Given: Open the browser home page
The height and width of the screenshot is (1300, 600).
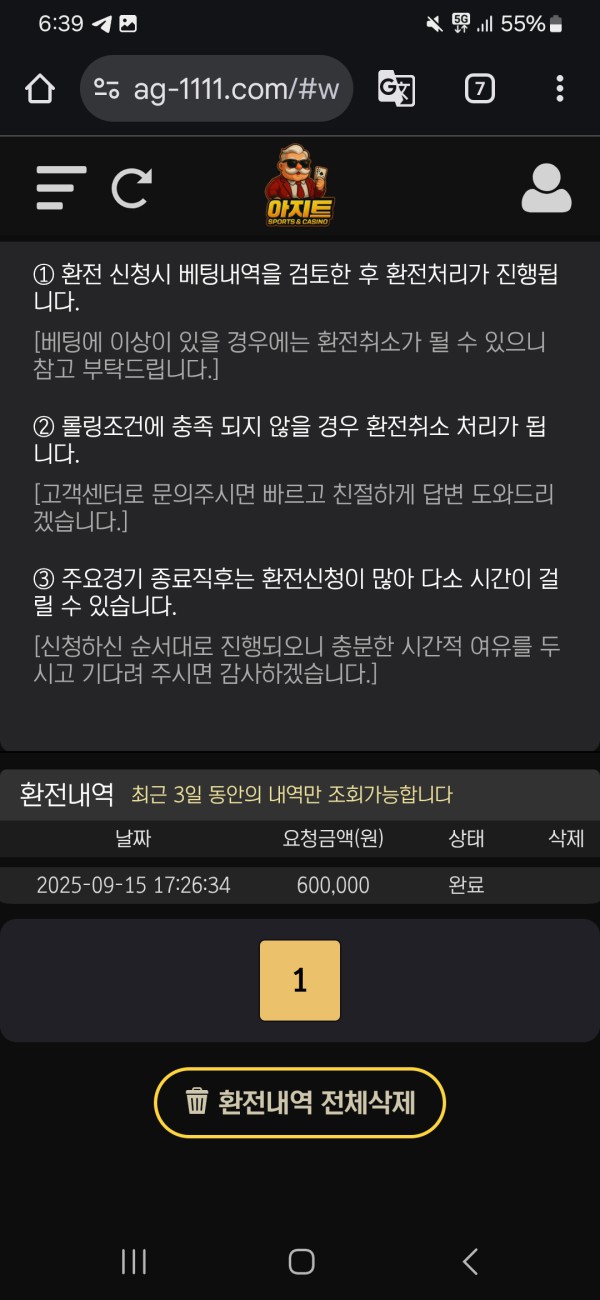Looking at the screenshot, I should (x=39, y=89).
